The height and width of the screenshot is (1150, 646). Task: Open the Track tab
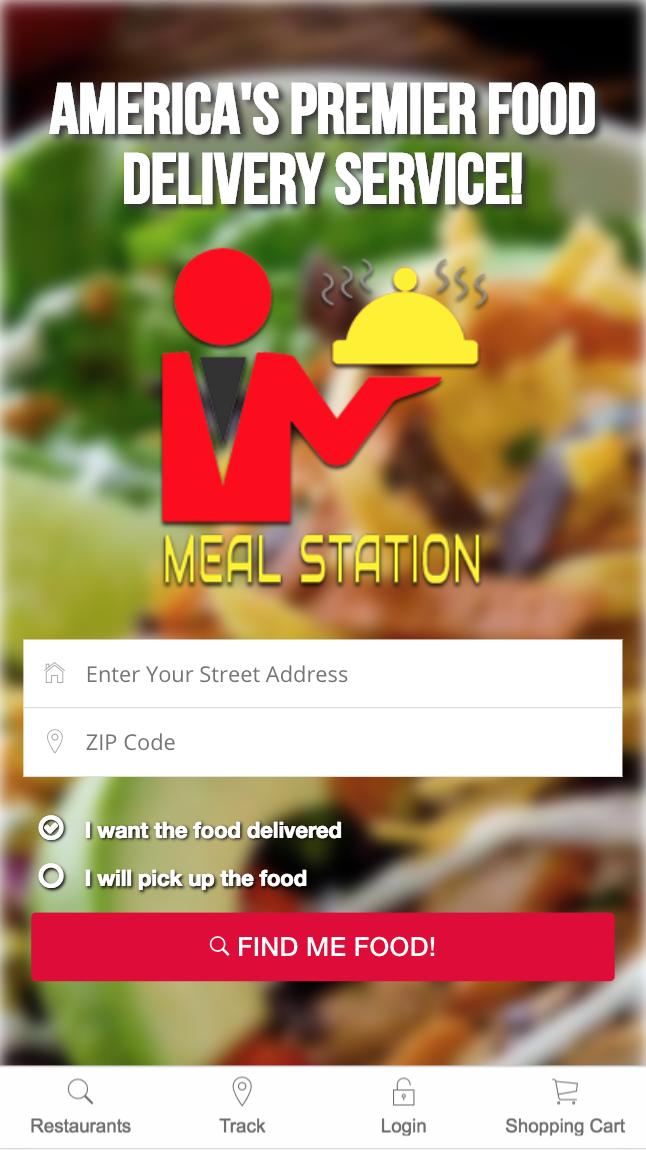click(x=242, y=1107)
